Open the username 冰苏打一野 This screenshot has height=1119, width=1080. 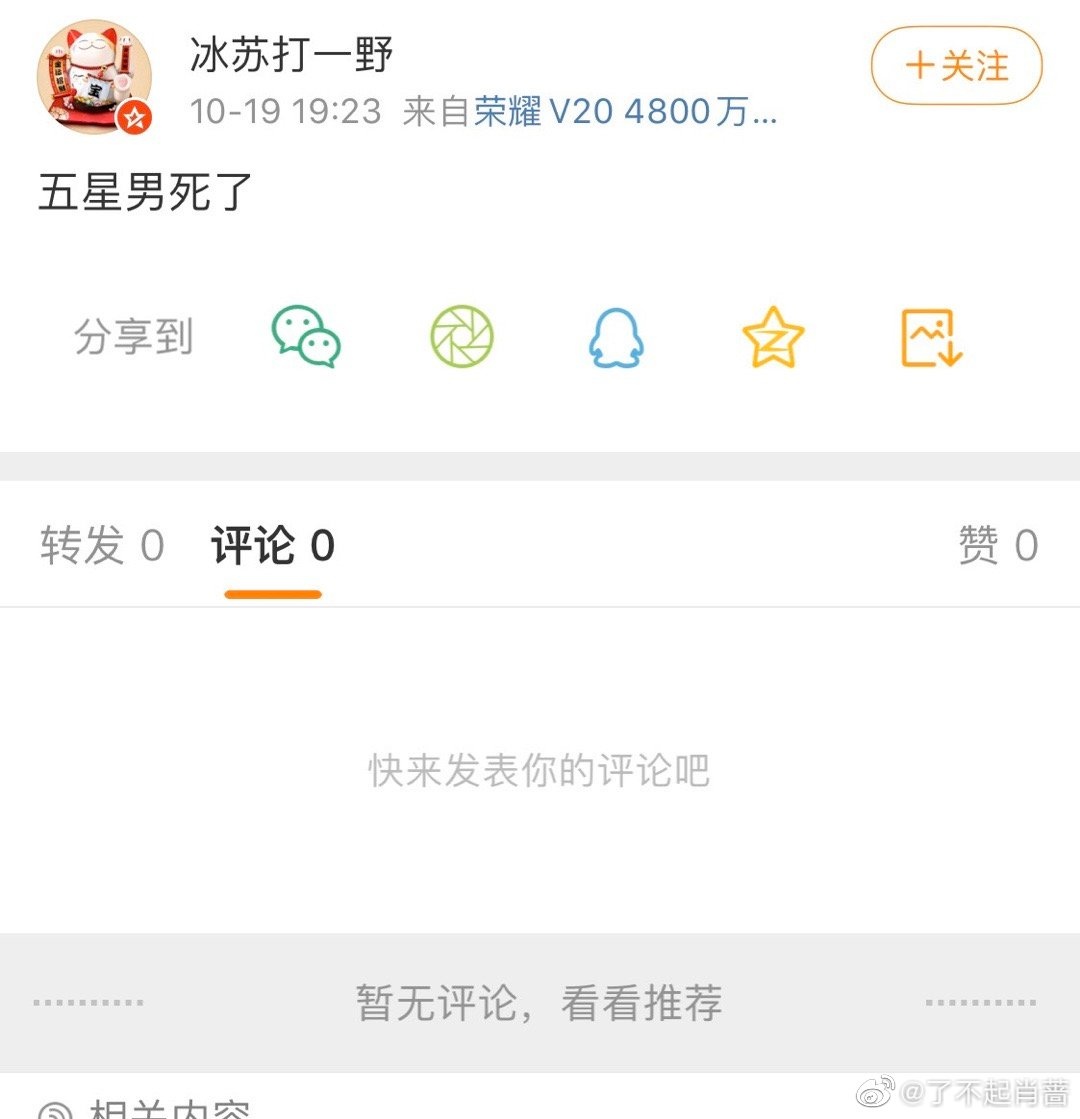(x=292, y=55)
